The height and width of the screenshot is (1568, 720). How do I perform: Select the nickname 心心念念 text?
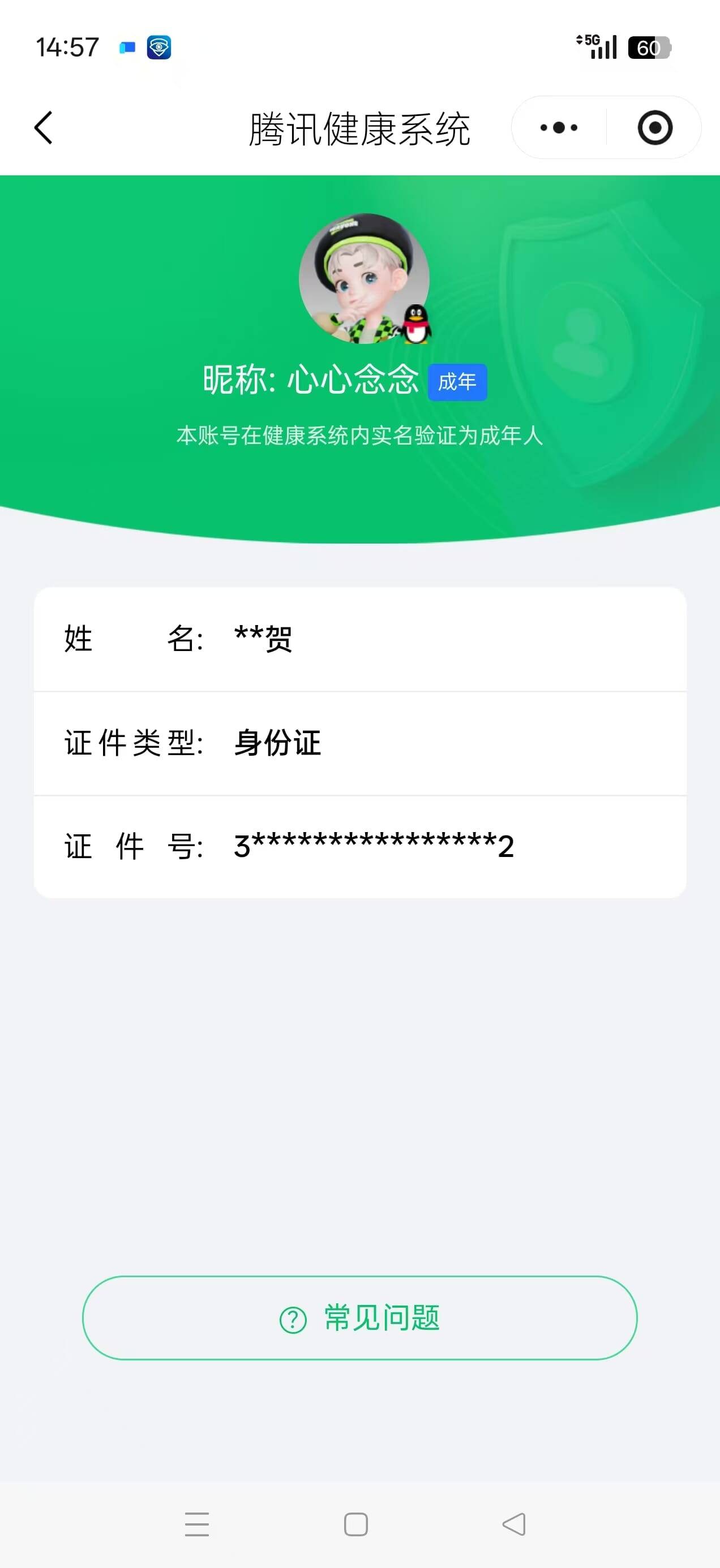pyautogui.click(x=354, y=382)
